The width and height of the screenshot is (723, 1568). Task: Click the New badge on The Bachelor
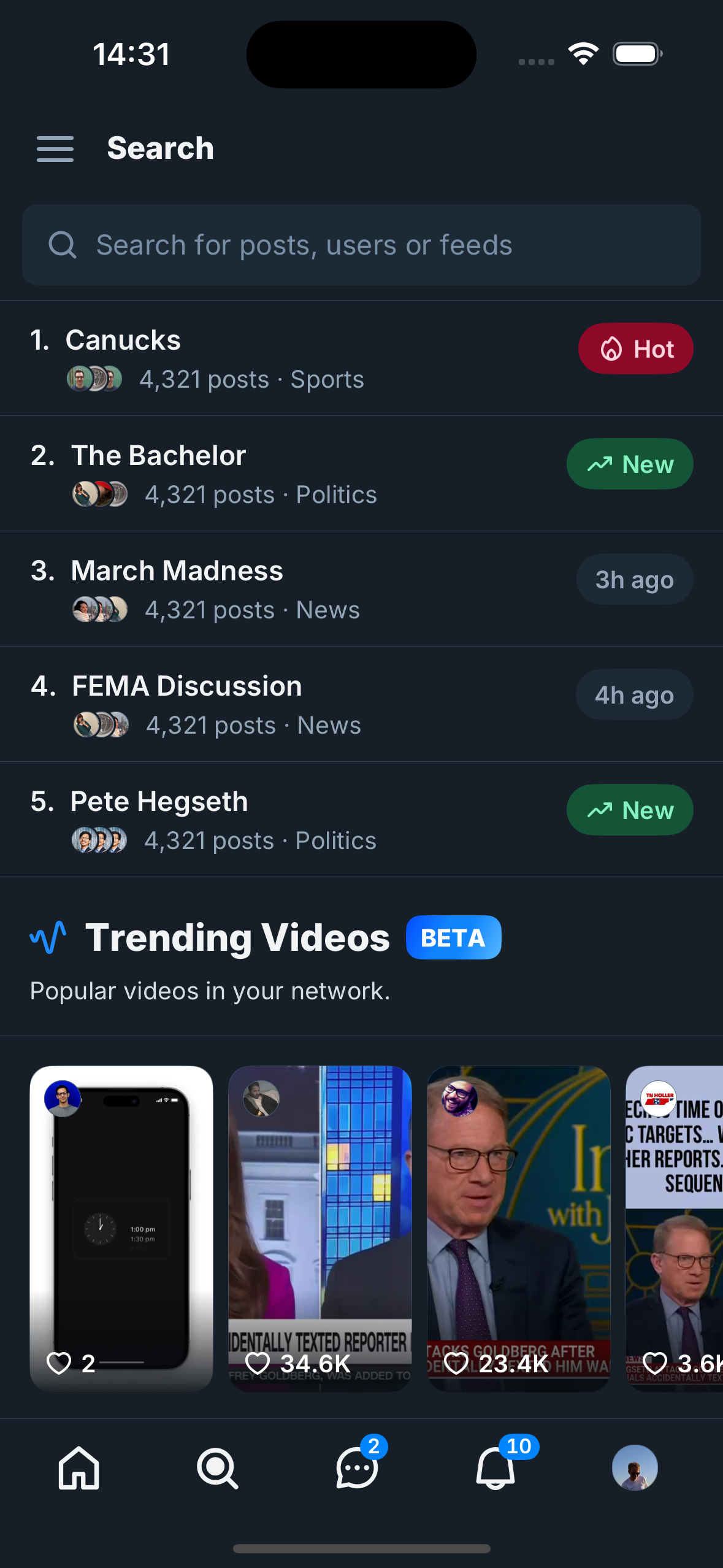[630, 464]
